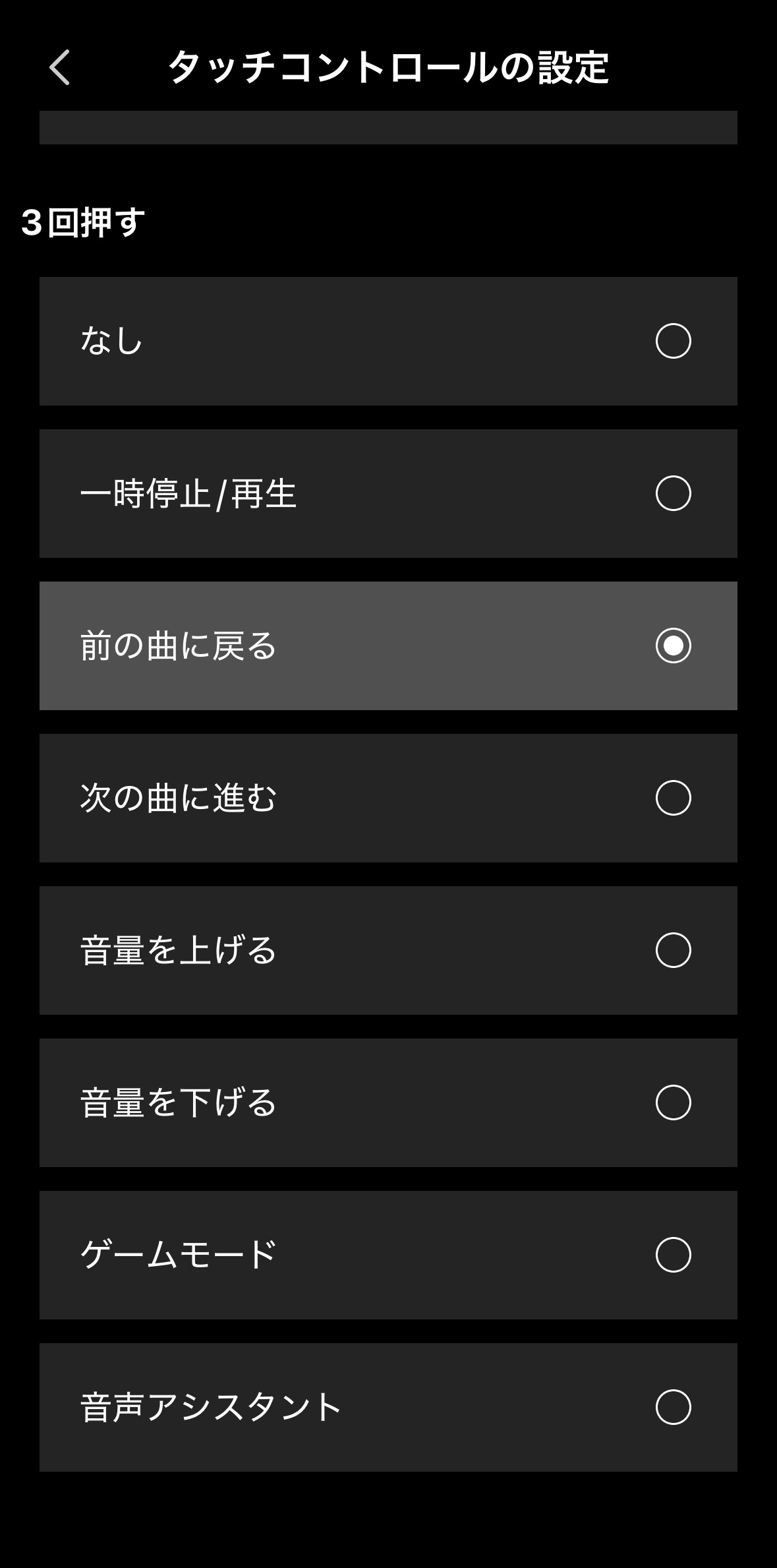This screenshot has width=777, height=1568.
Task: Select the 音量を上げる radio button
Action: coord(672,951)
